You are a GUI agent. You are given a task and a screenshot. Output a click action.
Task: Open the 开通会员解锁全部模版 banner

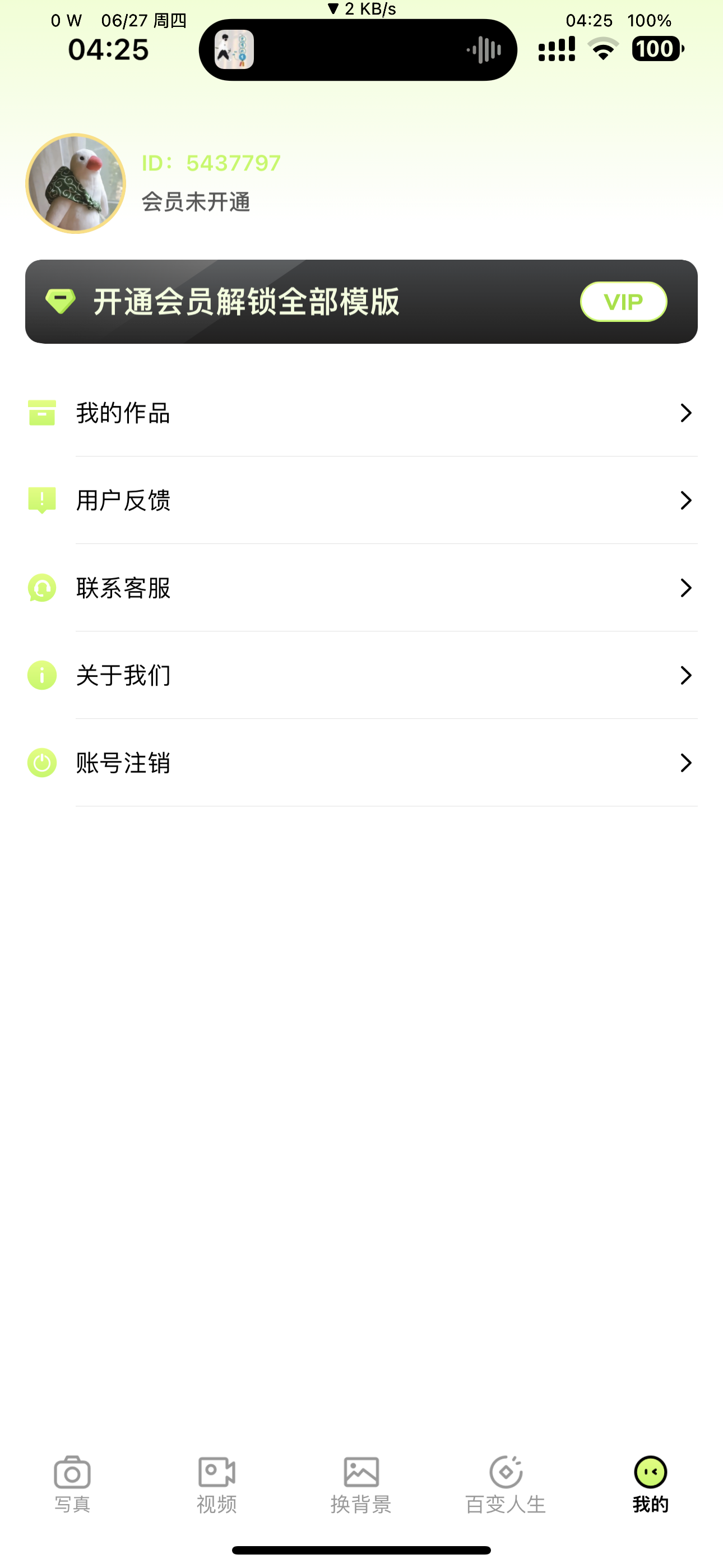(361, 301)
